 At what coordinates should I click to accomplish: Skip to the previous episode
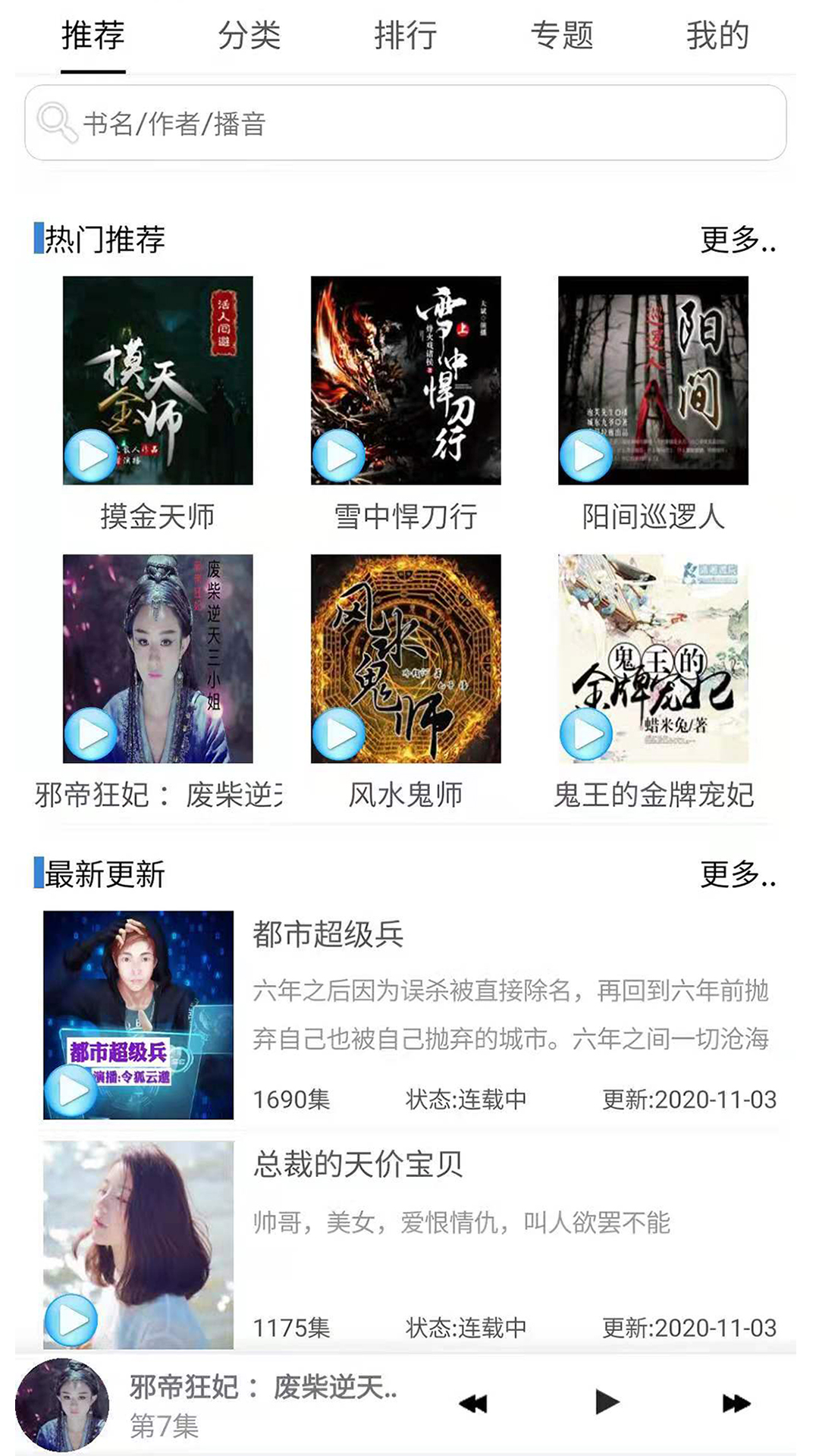coord(473,1404)
